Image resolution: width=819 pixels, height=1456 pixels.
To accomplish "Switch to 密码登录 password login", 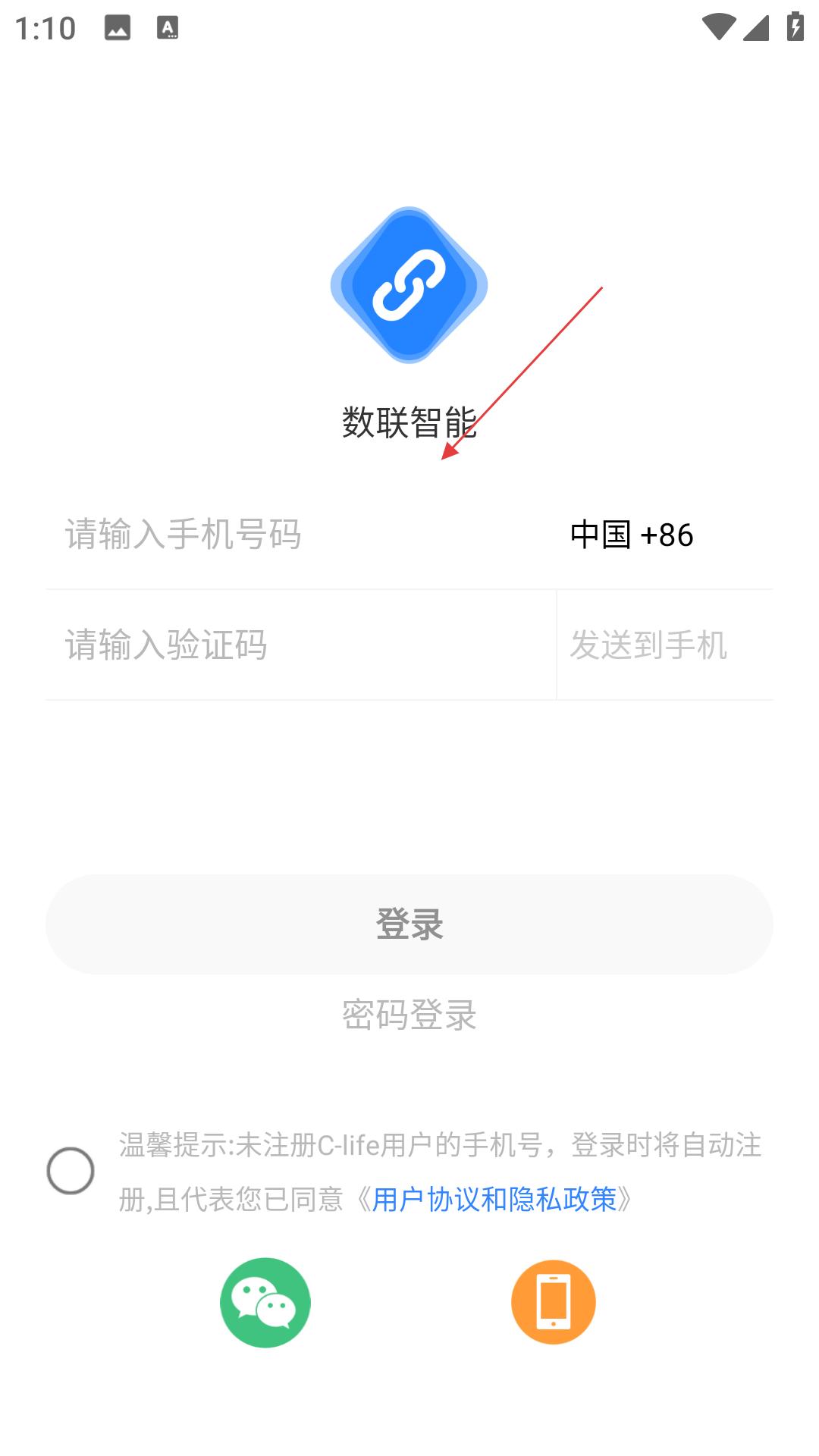I will [409, 1015].
